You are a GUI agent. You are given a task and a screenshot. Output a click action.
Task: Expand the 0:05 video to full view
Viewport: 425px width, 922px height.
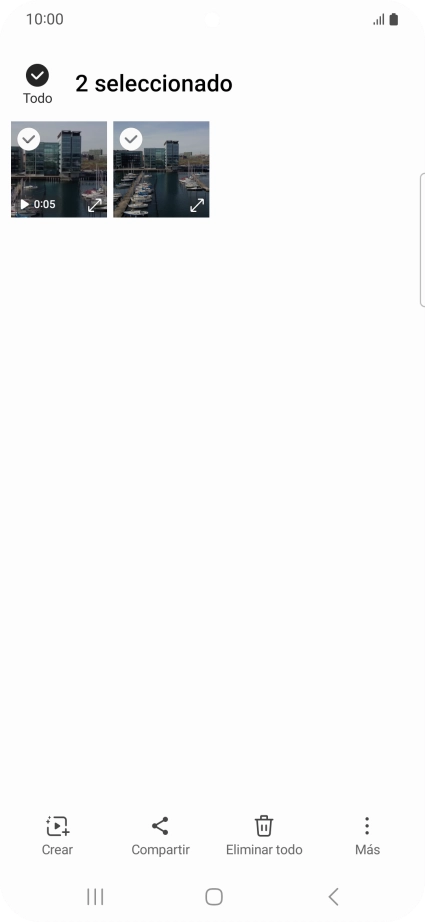tap(95, 205)
